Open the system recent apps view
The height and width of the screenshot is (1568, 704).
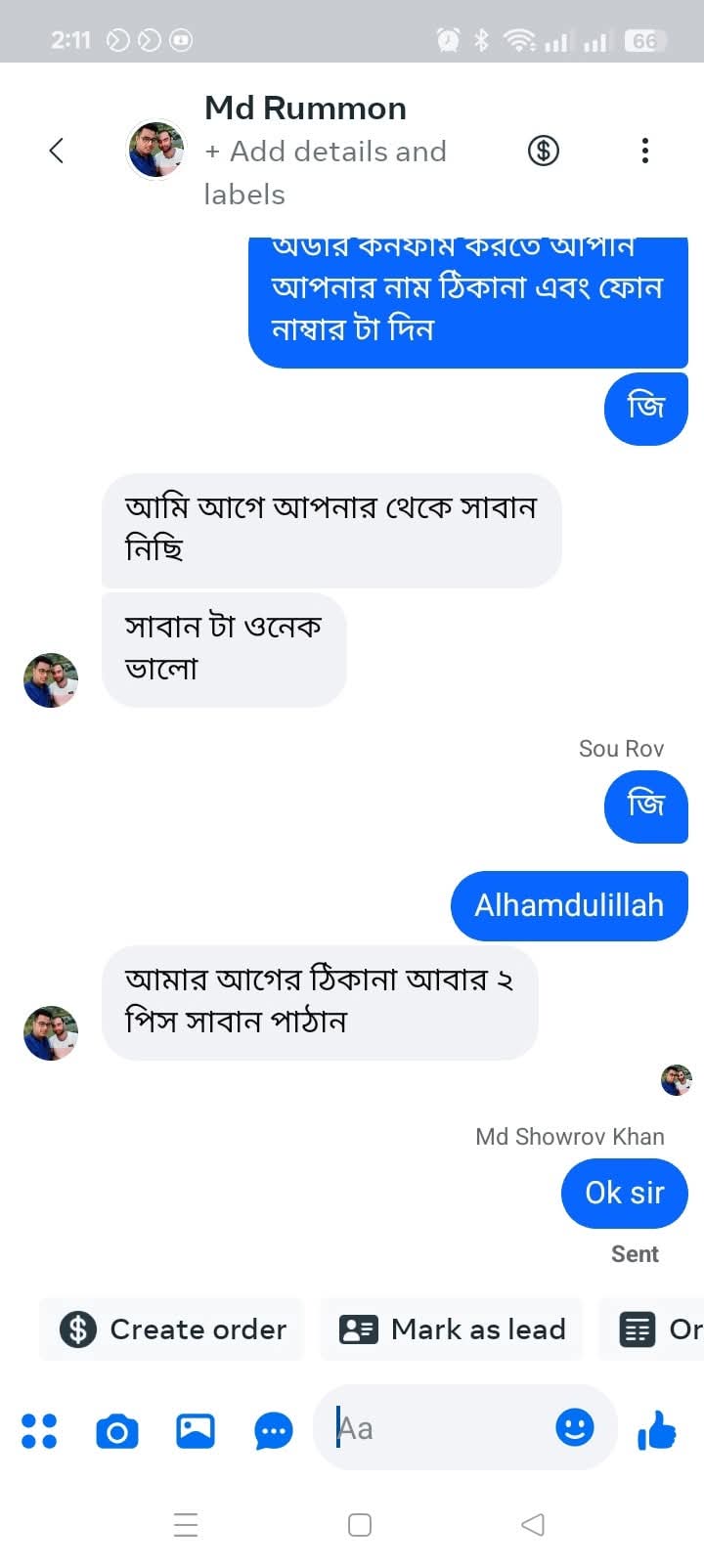[x=186, y=1525]
